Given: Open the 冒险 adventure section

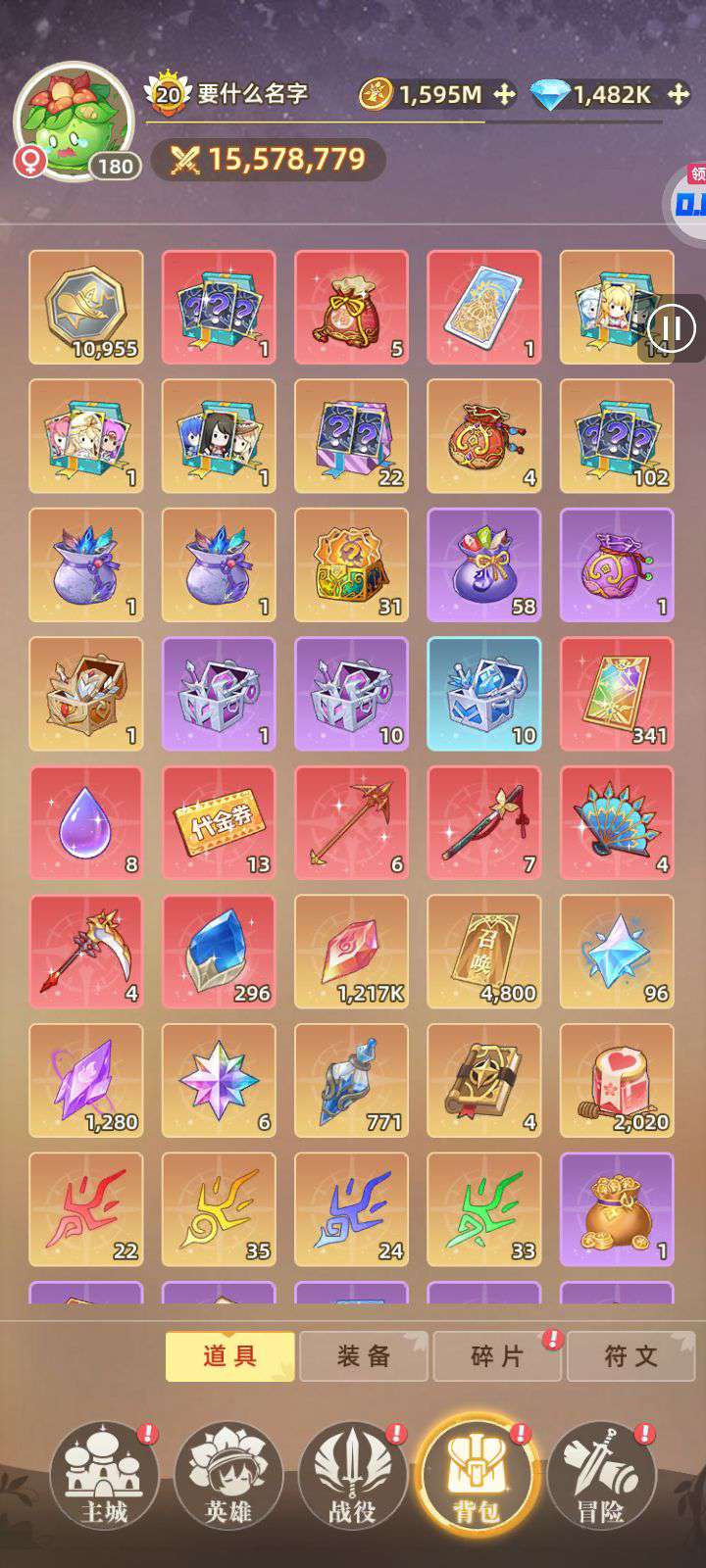Looking at the screenshot, I should (600, 1477).
